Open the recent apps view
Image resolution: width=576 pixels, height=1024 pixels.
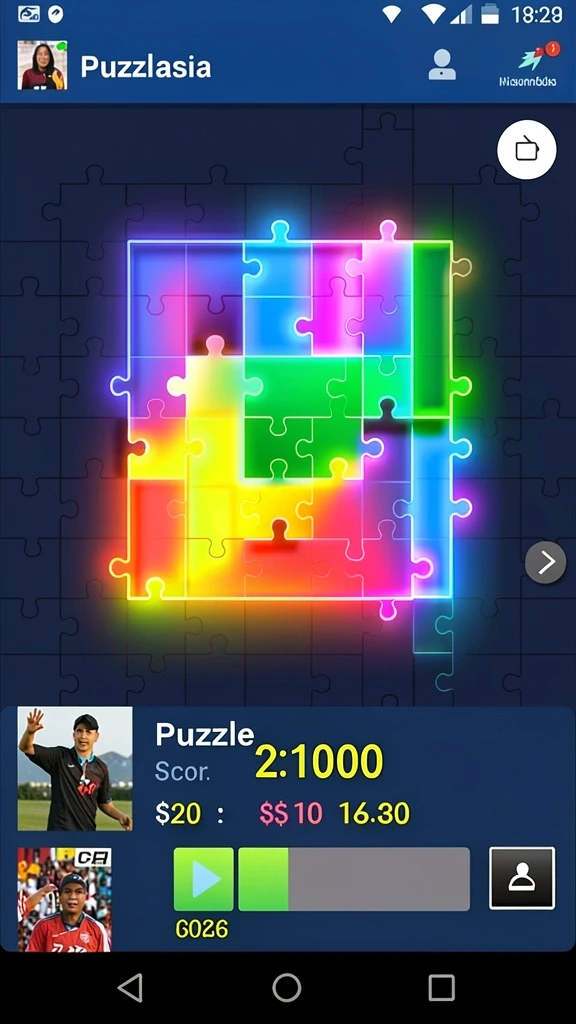pyautogui.click(x=441, y=987)
